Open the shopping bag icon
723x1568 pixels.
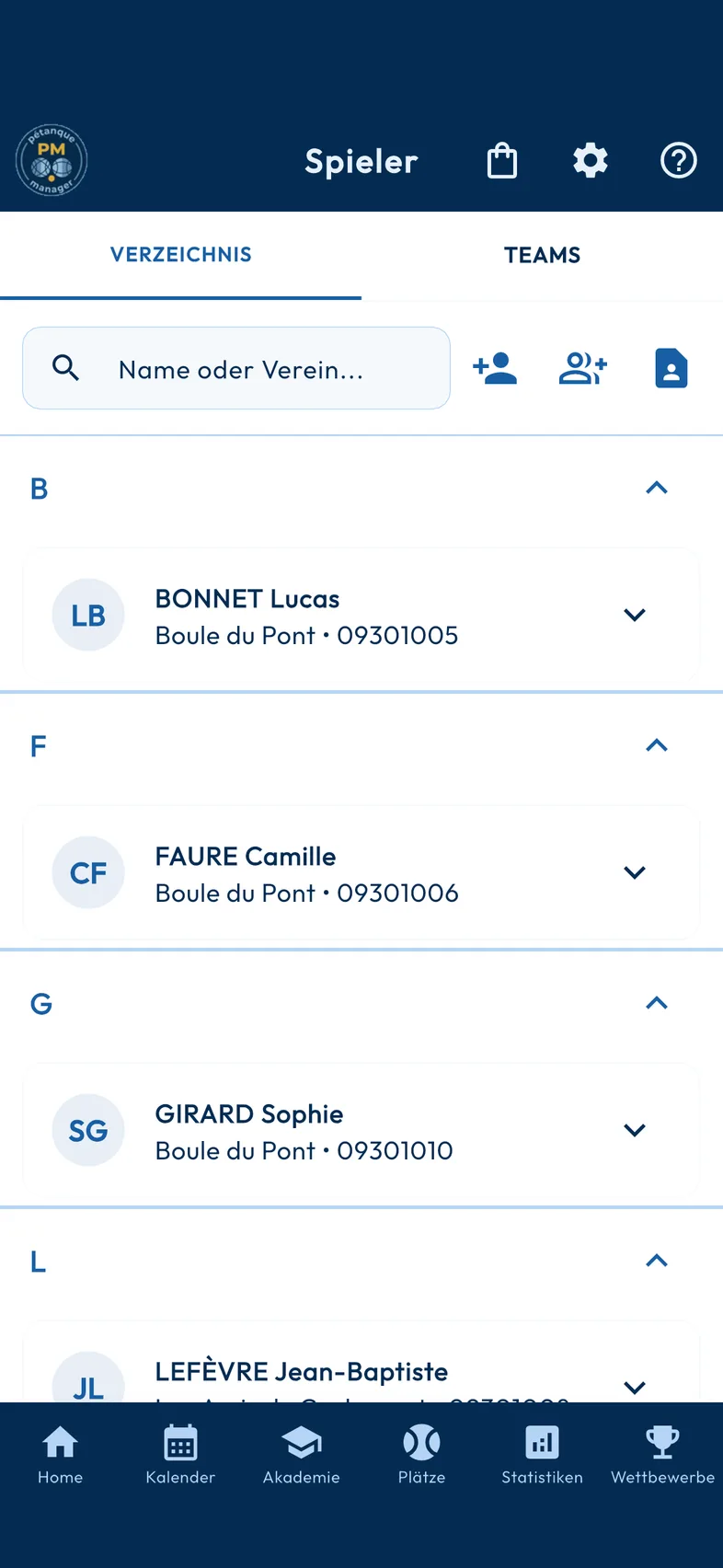501,161
